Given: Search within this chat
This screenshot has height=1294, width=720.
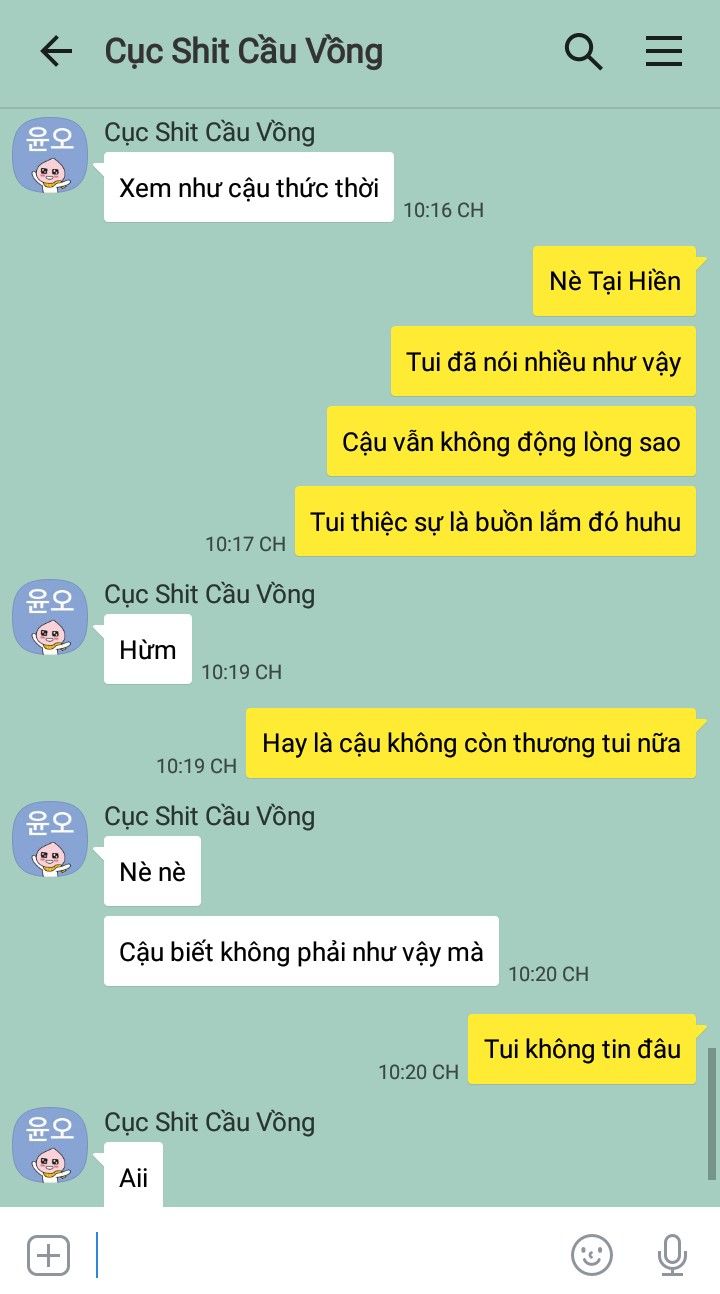Looking at the screenshot, I should [583, 52].
